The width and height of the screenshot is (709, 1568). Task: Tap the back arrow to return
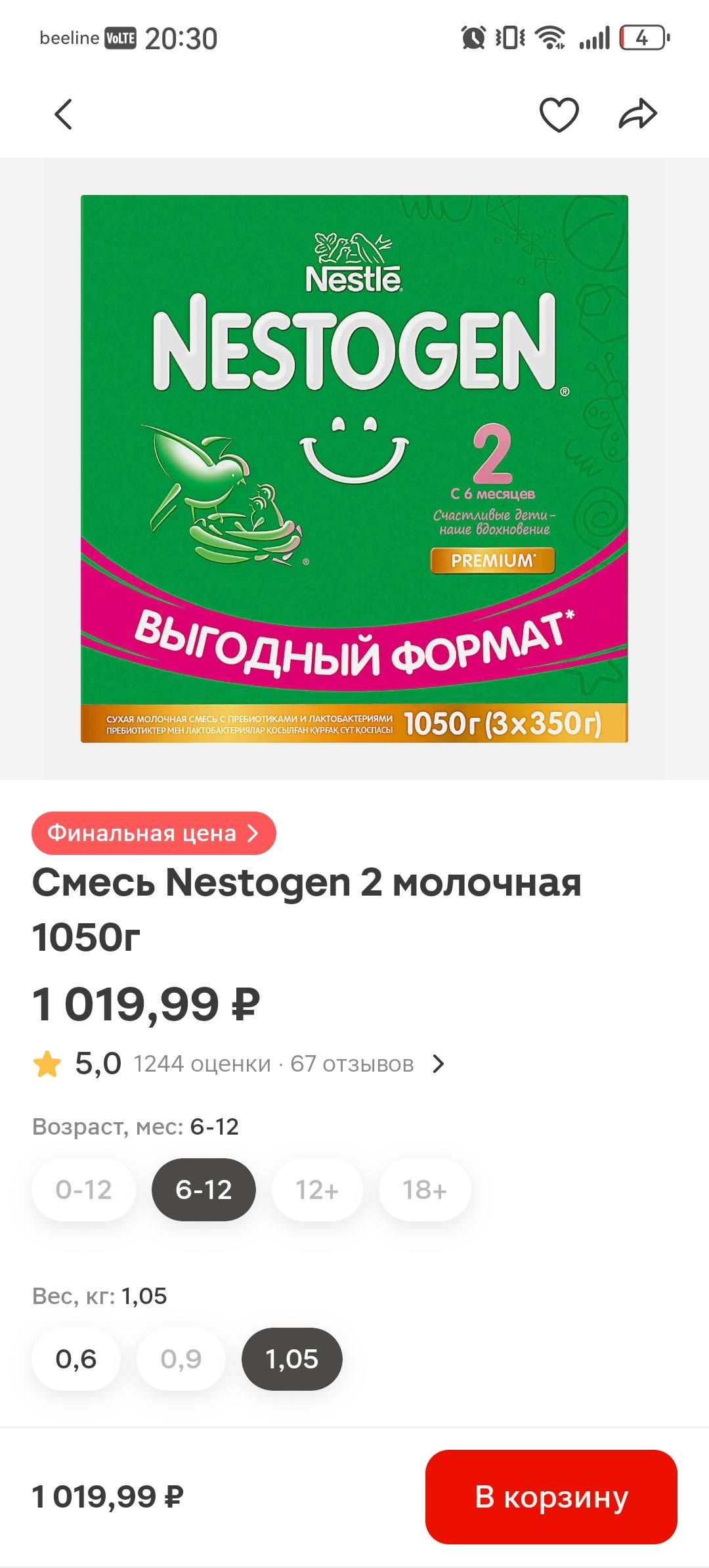64,113
